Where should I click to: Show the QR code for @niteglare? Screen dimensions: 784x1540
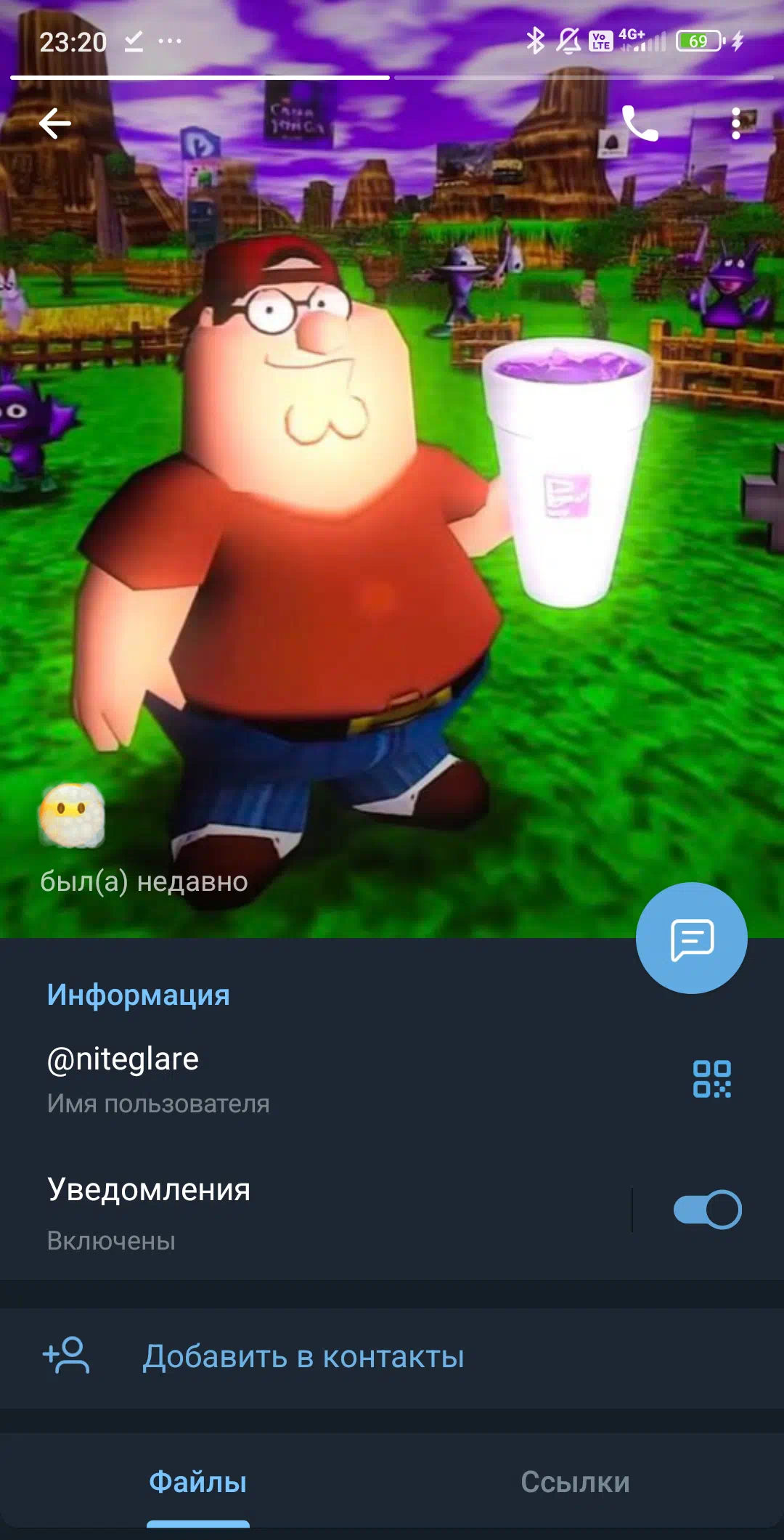click(712, 1079)
